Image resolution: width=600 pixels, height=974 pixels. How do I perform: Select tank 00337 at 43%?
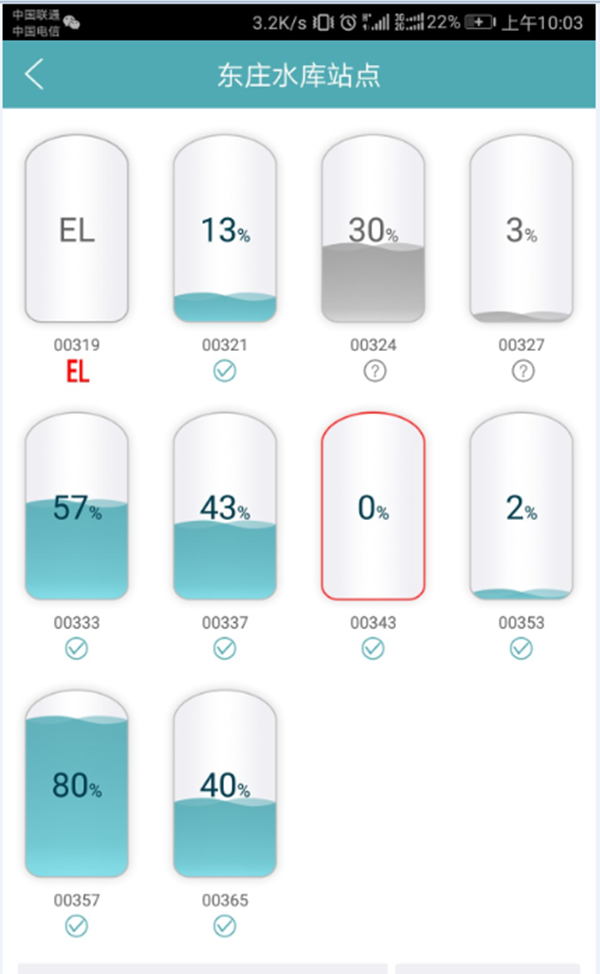tap(225, 506)
